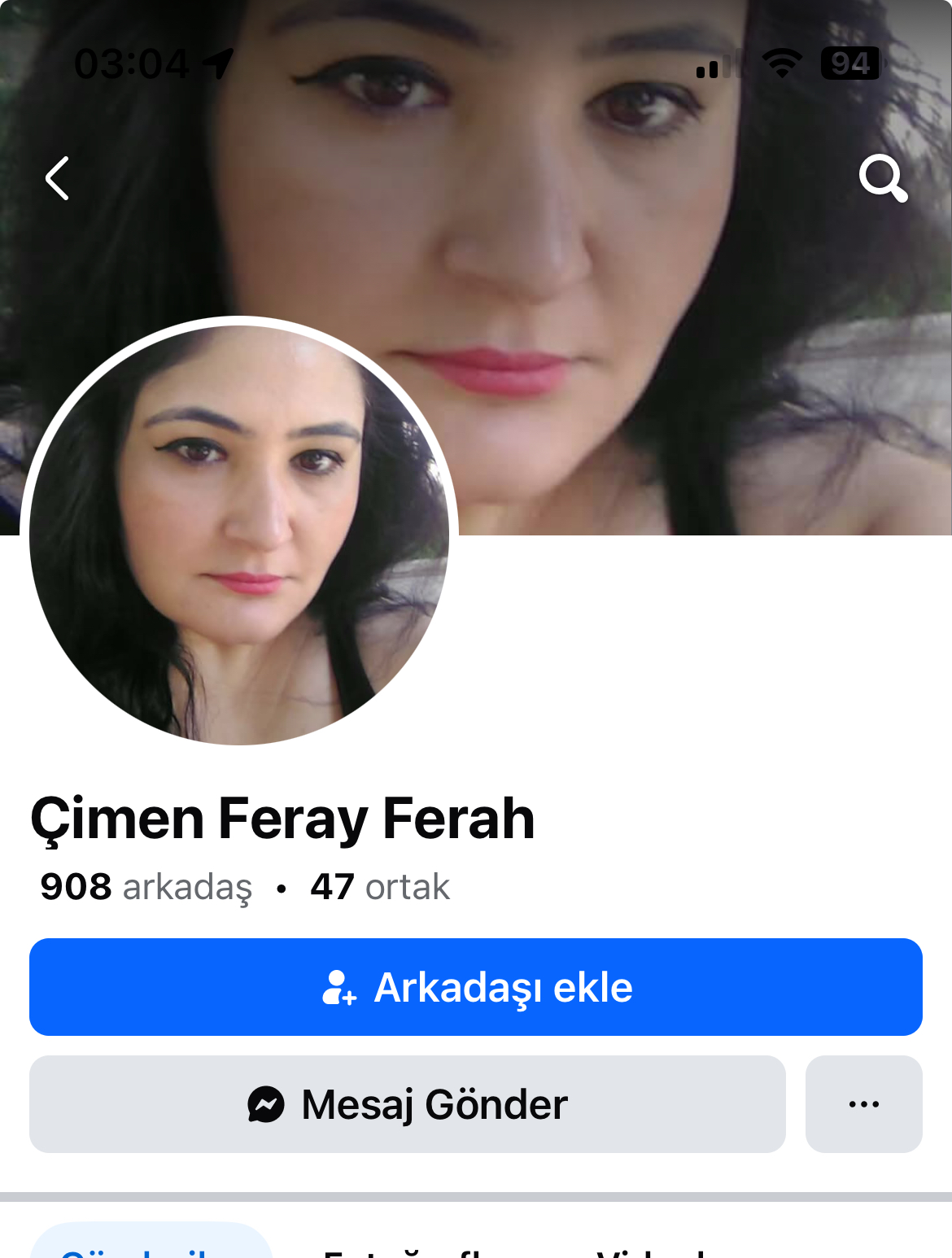Go back using the back arrow
The width and height of the screenshot is (952, 1258).
[57, 178]
